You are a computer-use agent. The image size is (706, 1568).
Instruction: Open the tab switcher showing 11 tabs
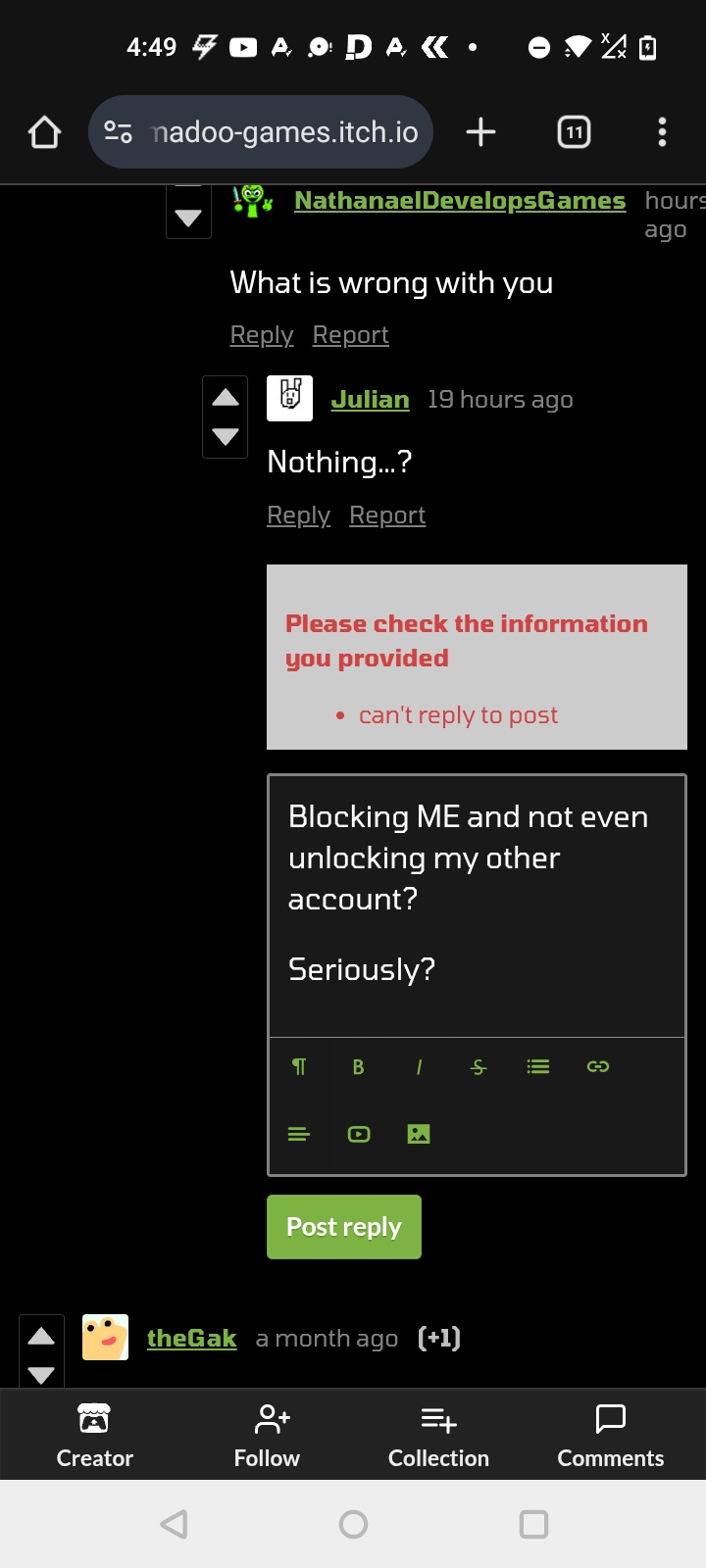click(574, 132)
